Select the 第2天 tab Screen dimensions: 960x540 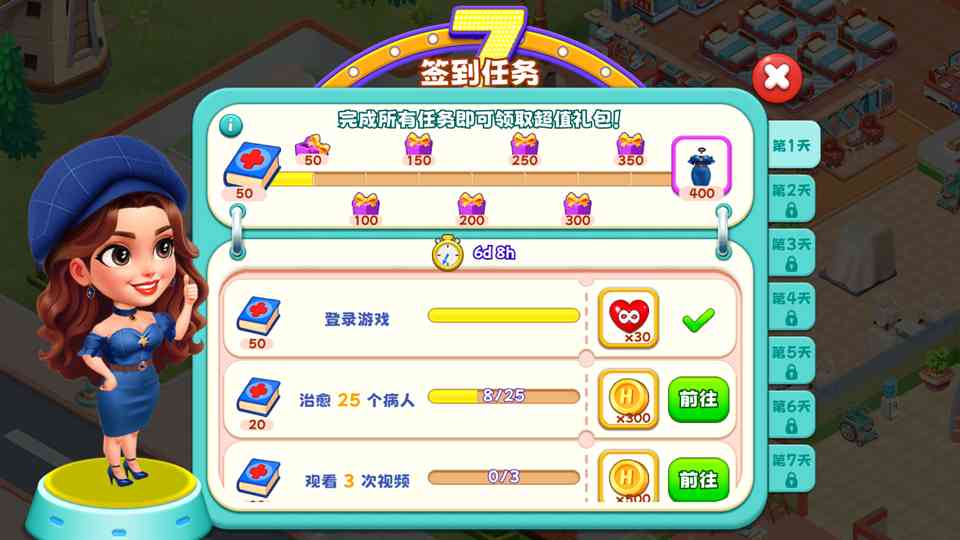791,198
